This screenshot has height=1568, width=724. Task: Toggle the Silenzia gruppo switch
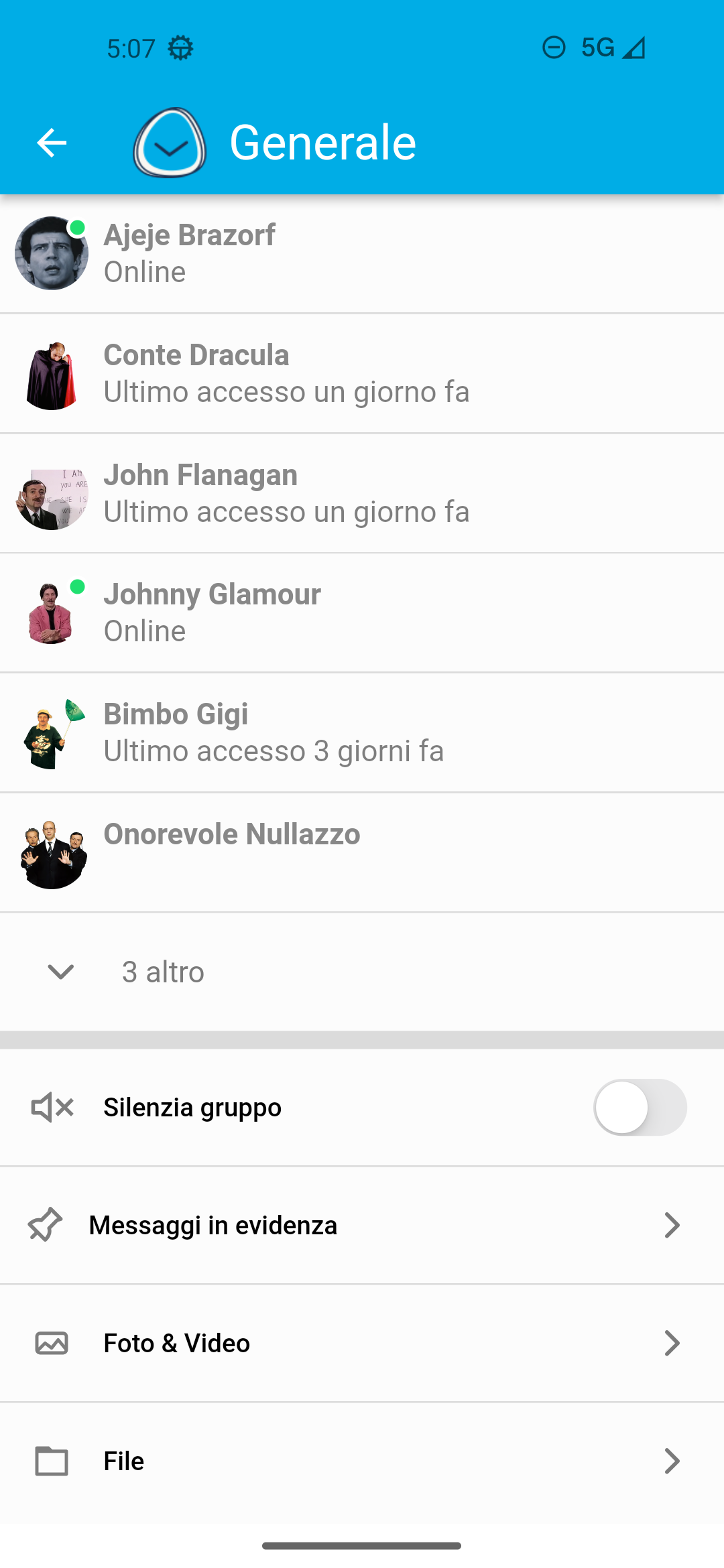[x=640, y=1107]
